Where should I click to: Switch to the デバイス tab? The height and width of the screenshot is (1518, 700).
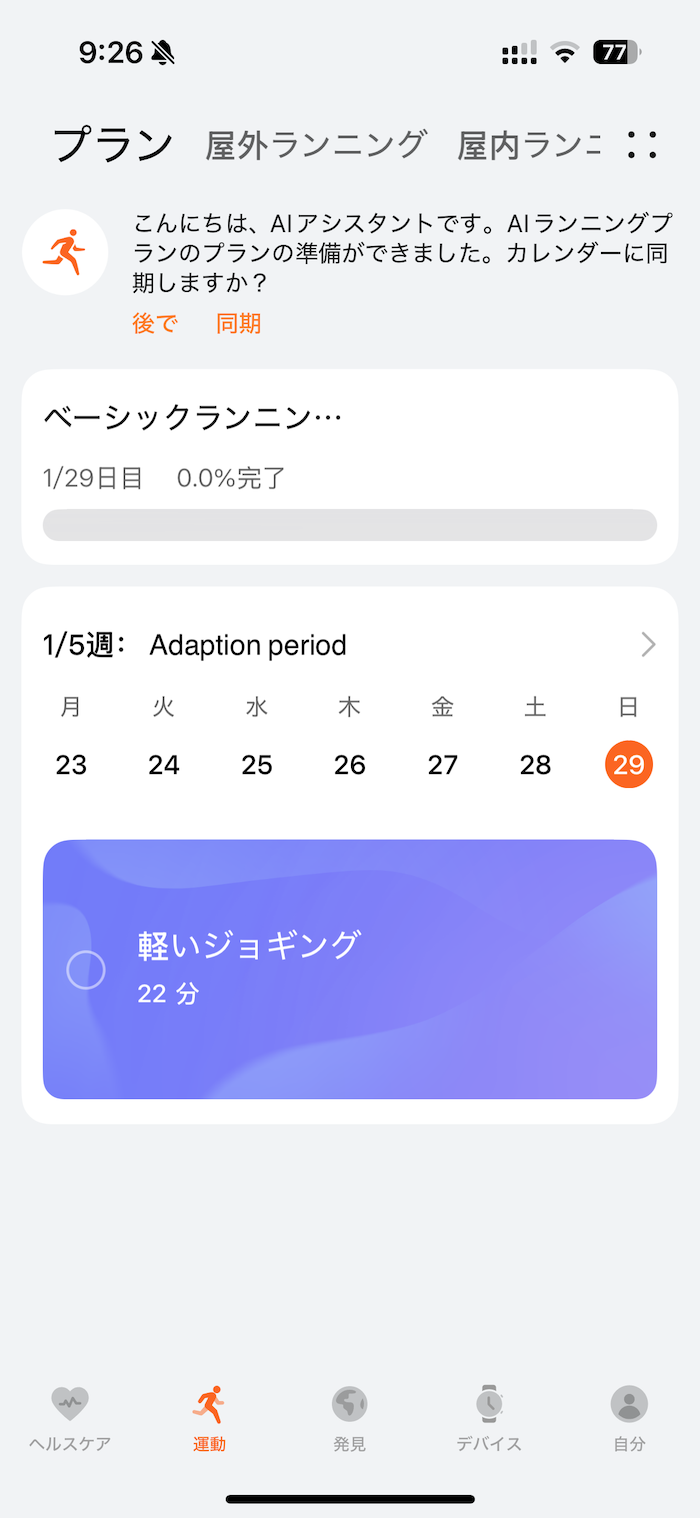pyautogui.click(x=489, y=1419)
